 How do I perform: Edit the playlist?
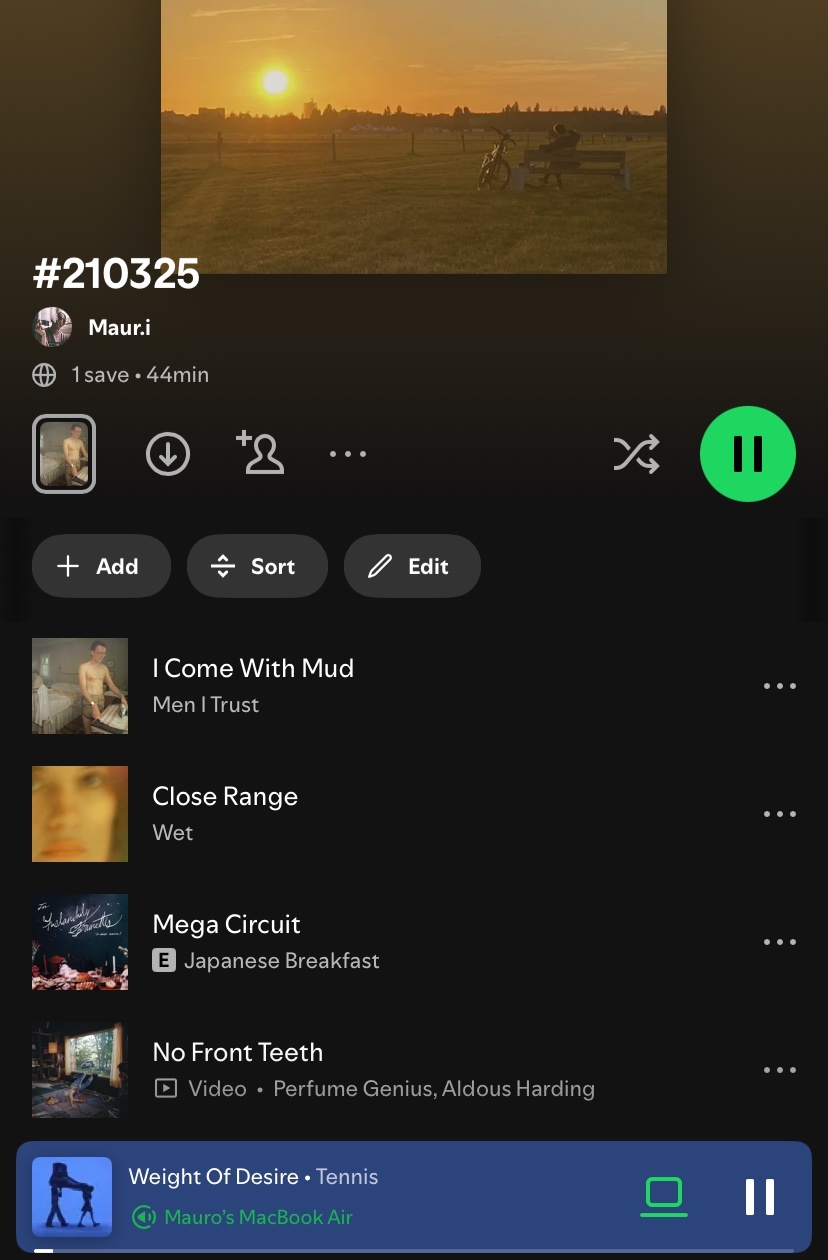click(x=412, y=566)
